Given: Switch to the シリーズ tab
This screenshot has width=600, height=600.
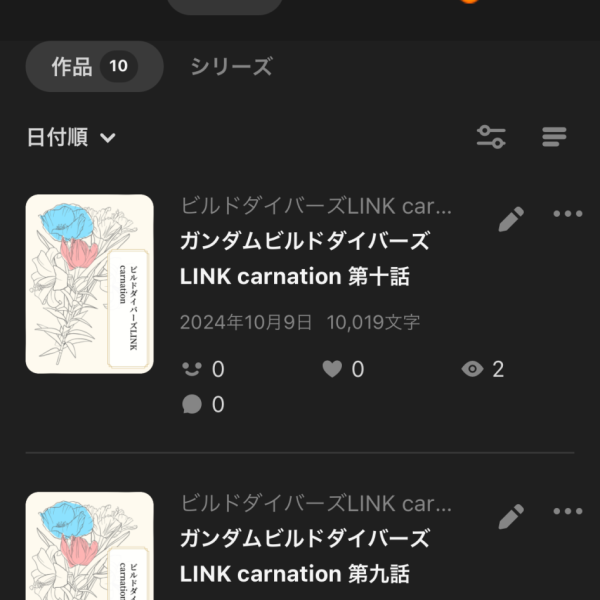Looking at the screenshot, I should click(231, 67).
